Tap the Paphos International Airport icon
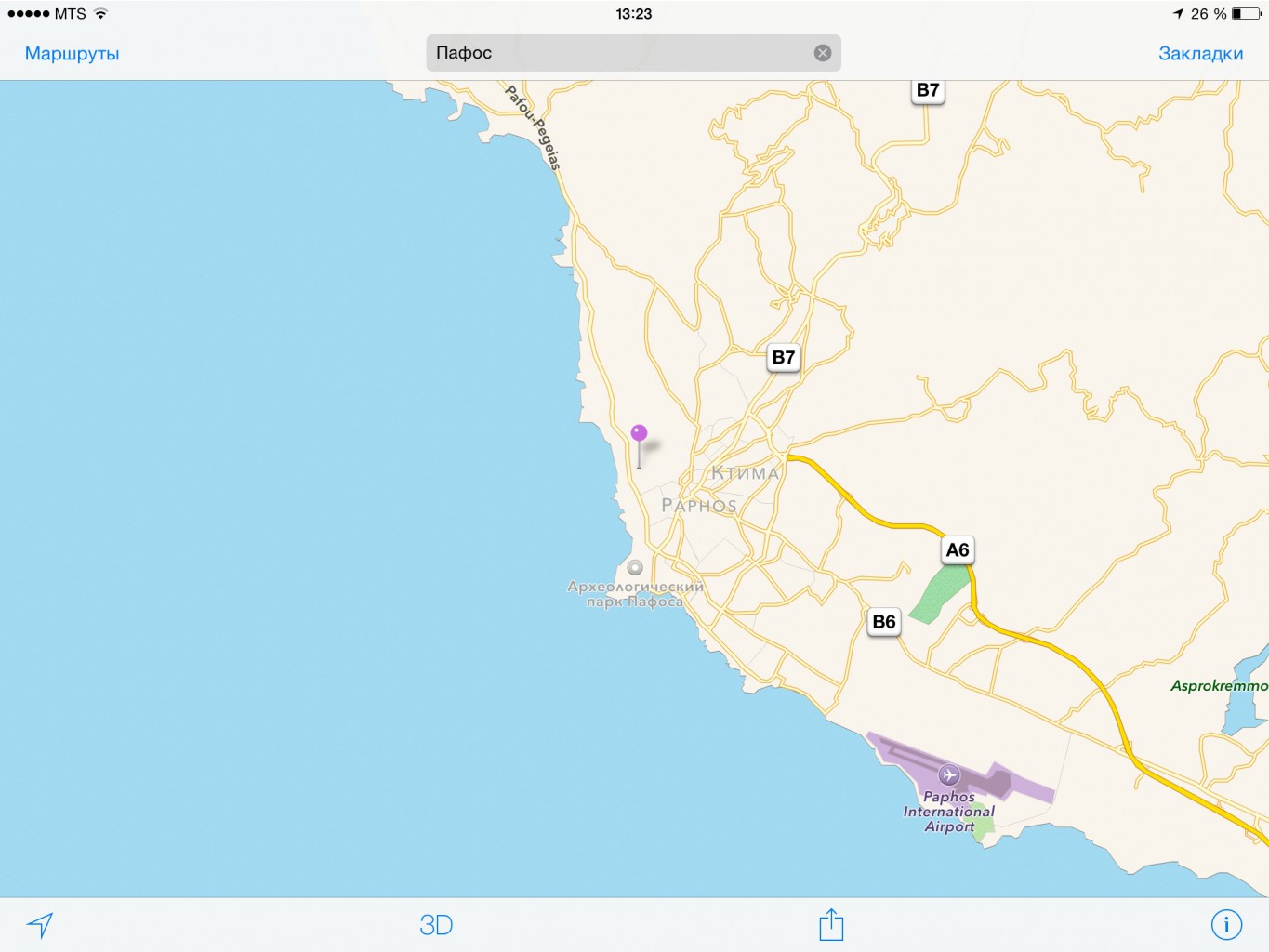Viewport: 1269px width, 952px height. click(x=948, y=773)
